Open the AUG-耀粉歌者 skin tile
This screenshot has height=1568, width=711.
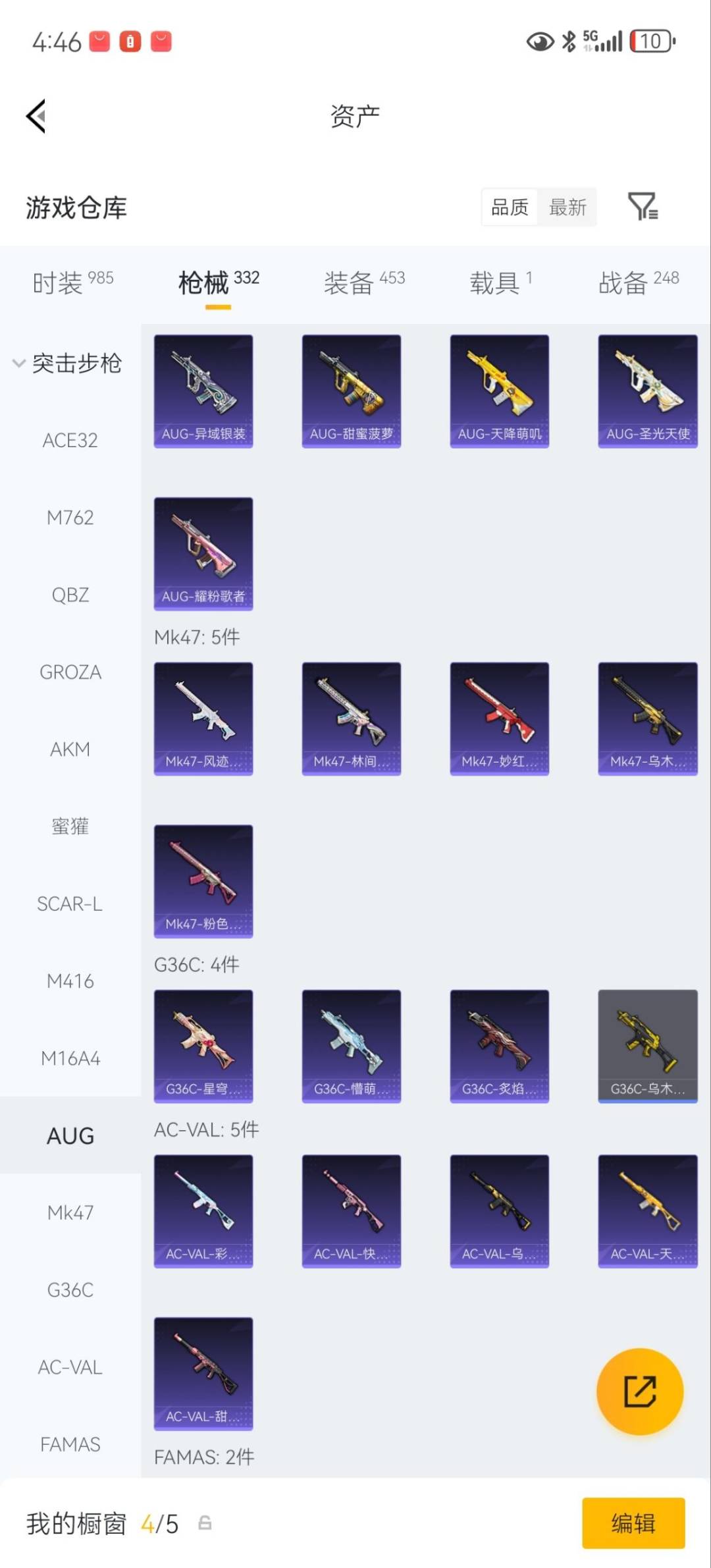pyautogui.click(x=203, y=554)
